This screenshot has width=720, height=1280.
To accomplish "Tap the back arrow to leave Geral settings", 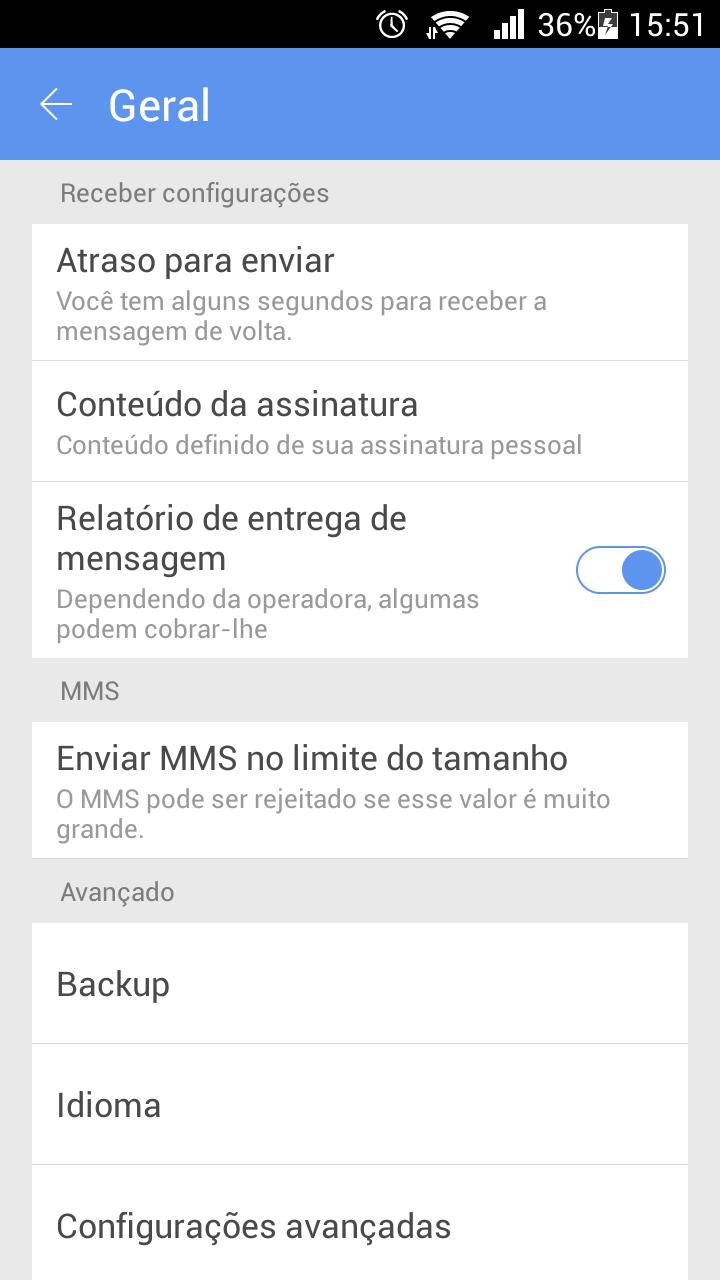I will [57, 103].
